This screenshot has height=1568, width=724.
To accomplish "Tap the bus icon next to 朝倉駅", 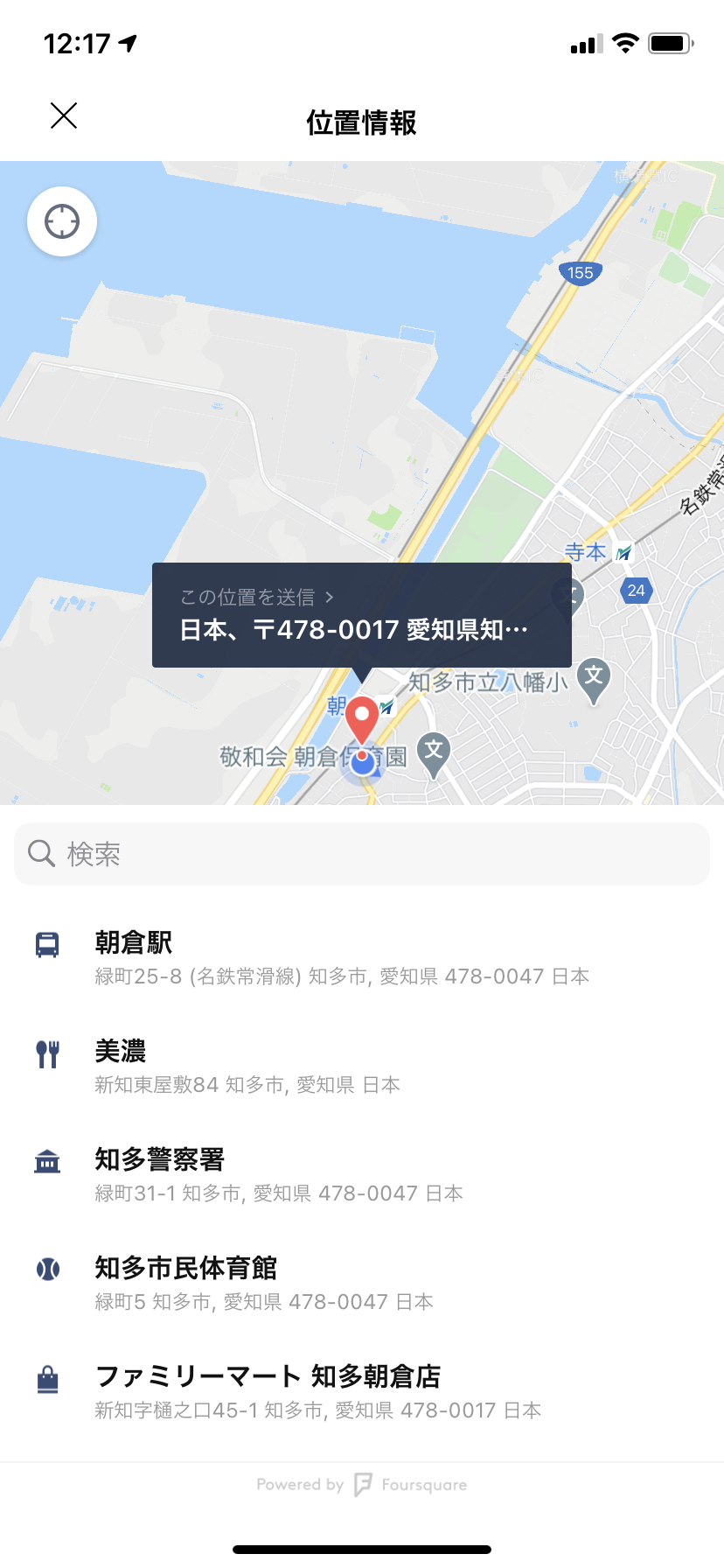I will tap(47, 943).
